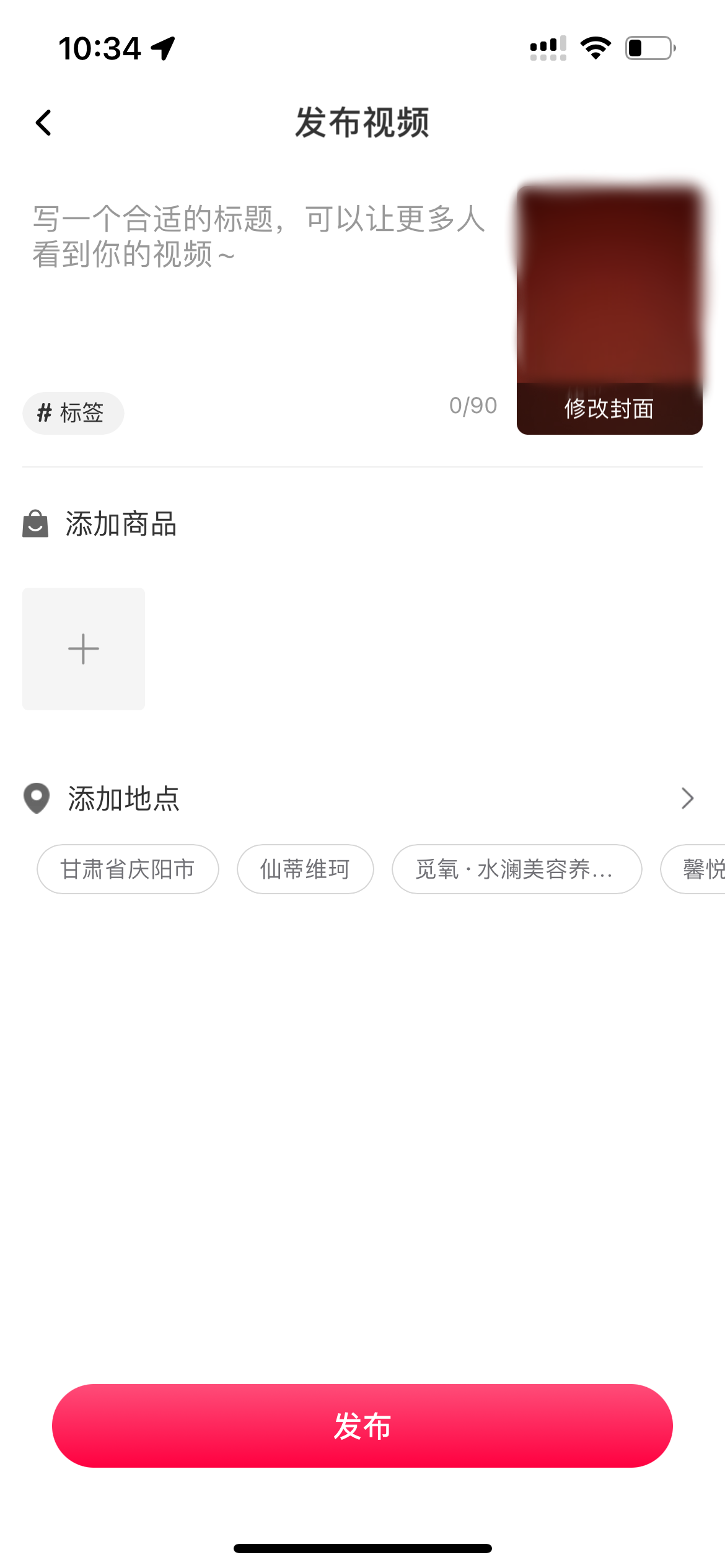Click the location arrow icon in the status bar
725x1568 pixels.
pyautogui.click(x=162, y=48)
